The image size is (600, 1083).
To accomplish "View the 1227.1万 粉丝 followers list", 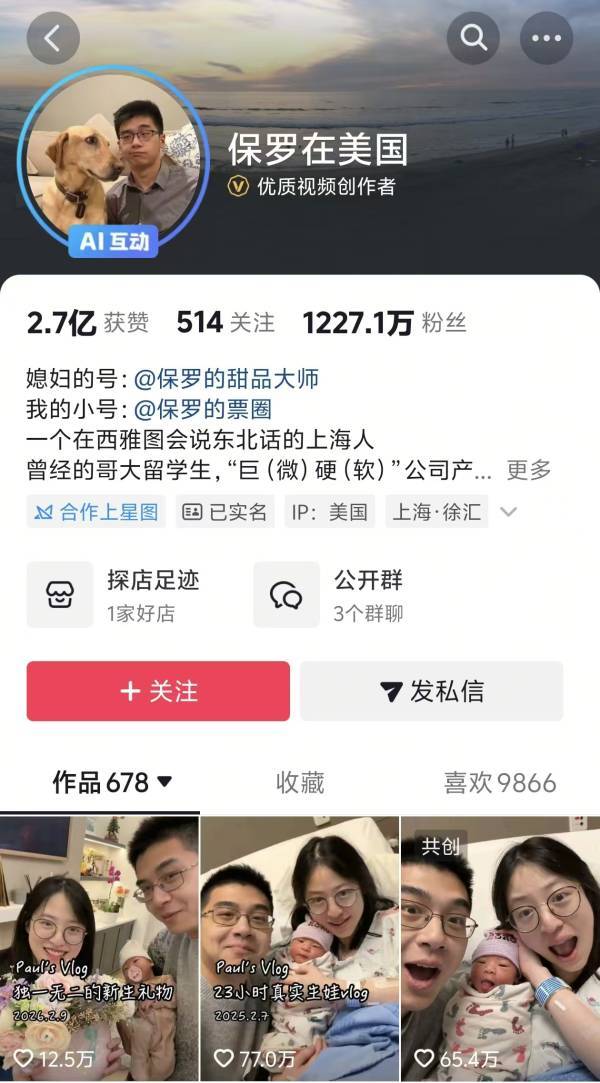I will (x=384, y=323).
